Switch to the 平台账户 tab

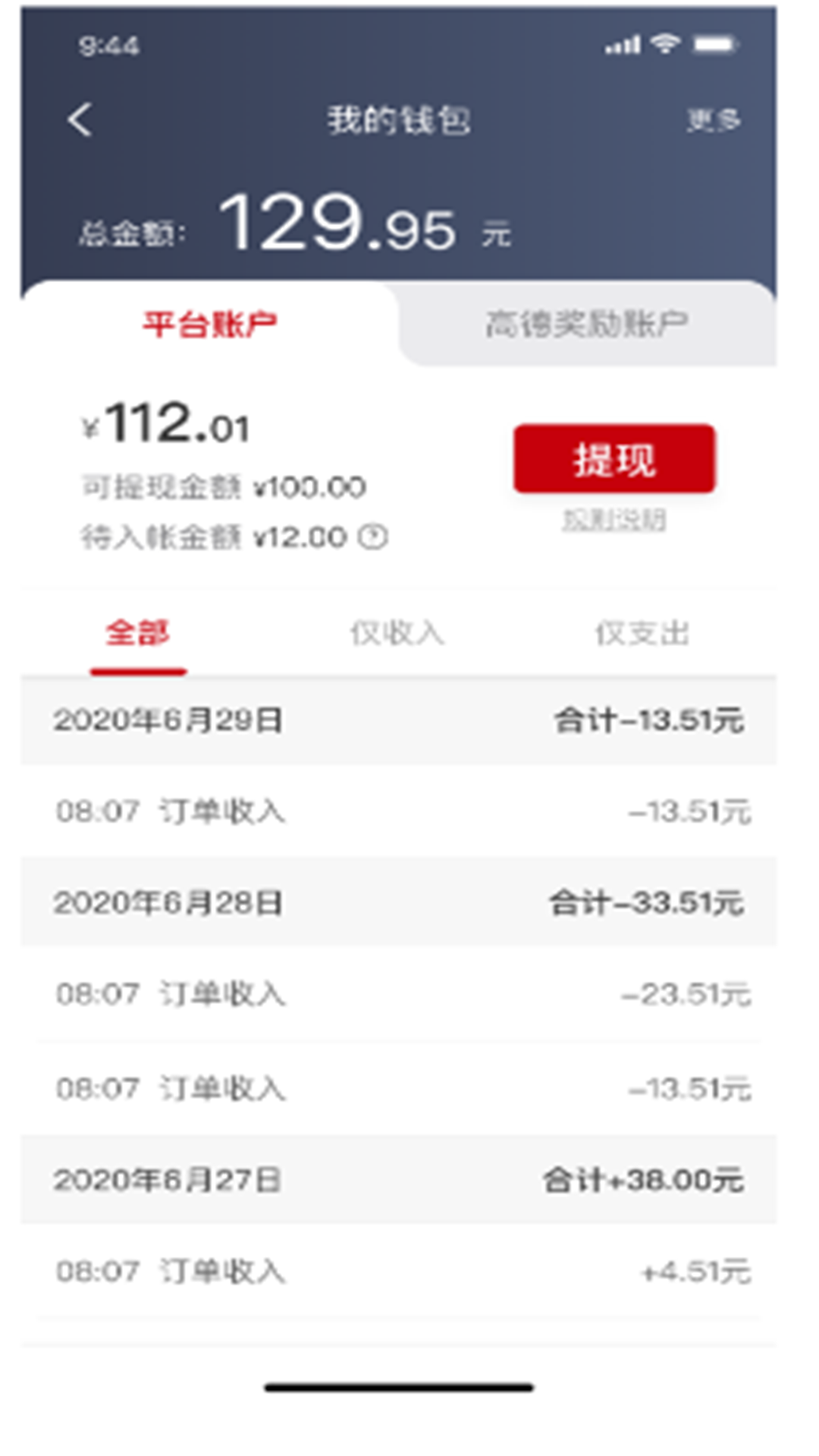pyautogui.click(x=210, y=325)
